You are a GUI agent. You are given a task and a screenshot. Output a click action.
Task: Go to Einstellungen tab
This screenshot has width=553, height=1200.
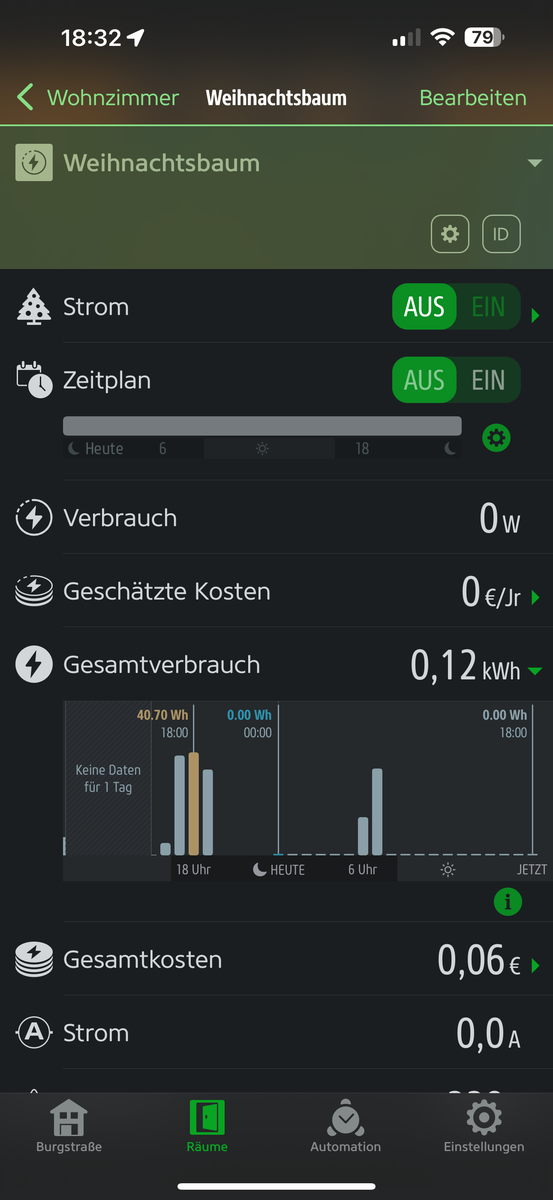pos(484,1127)
